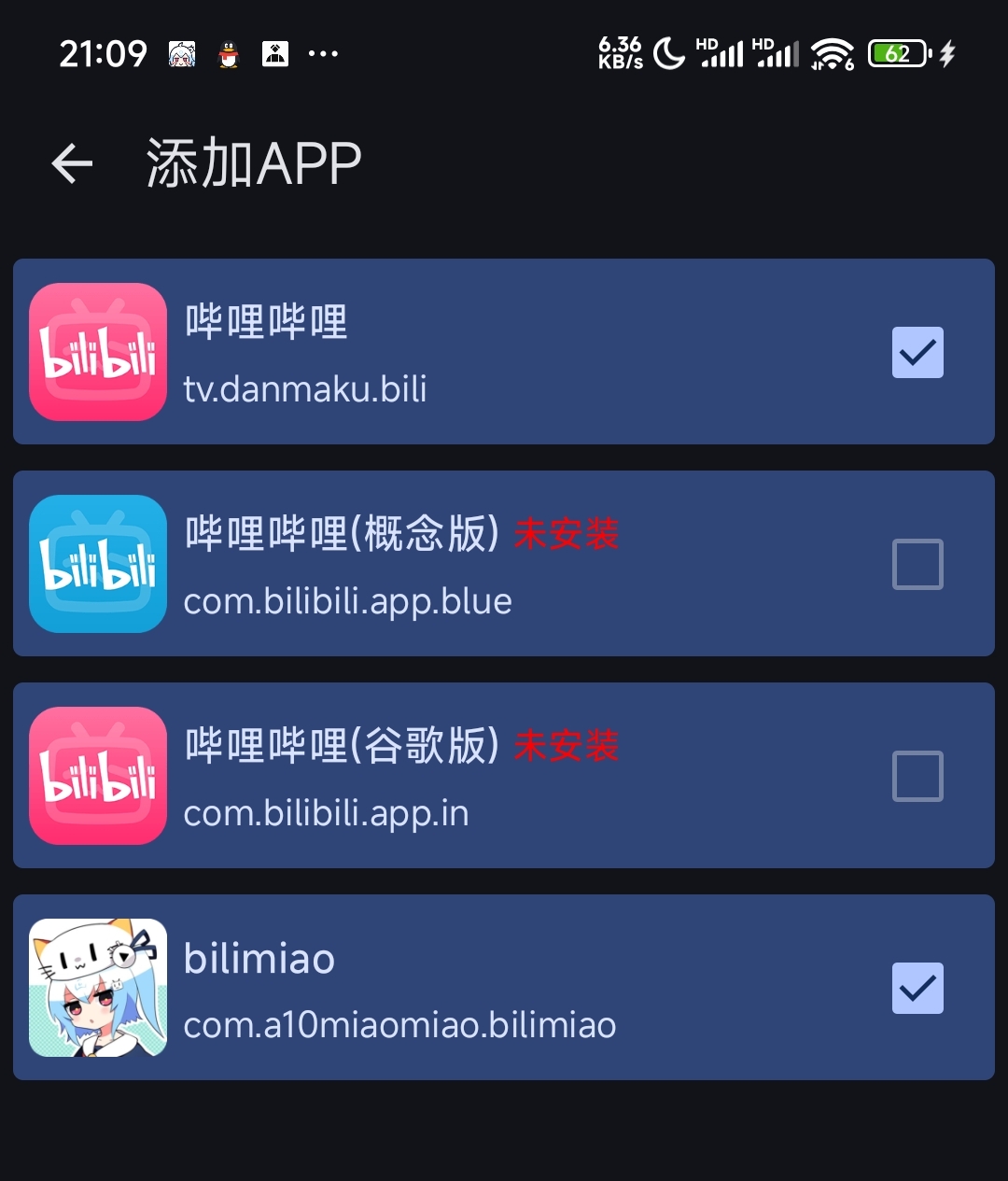
Task: Deselect the bilimiao app checkbox
Action: coord(917,988)
